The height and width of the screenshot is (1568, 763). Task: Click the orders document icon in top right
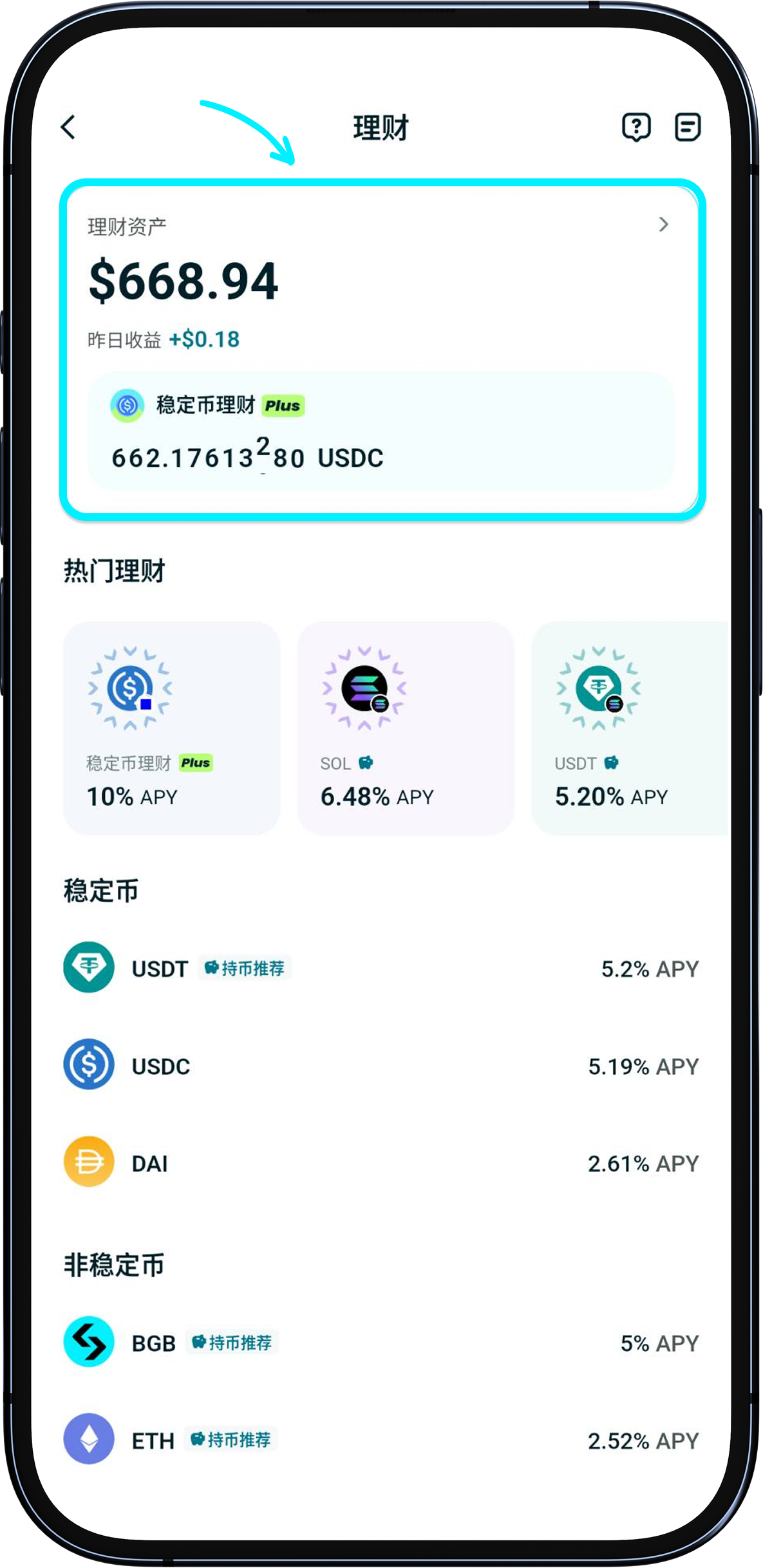687,128
